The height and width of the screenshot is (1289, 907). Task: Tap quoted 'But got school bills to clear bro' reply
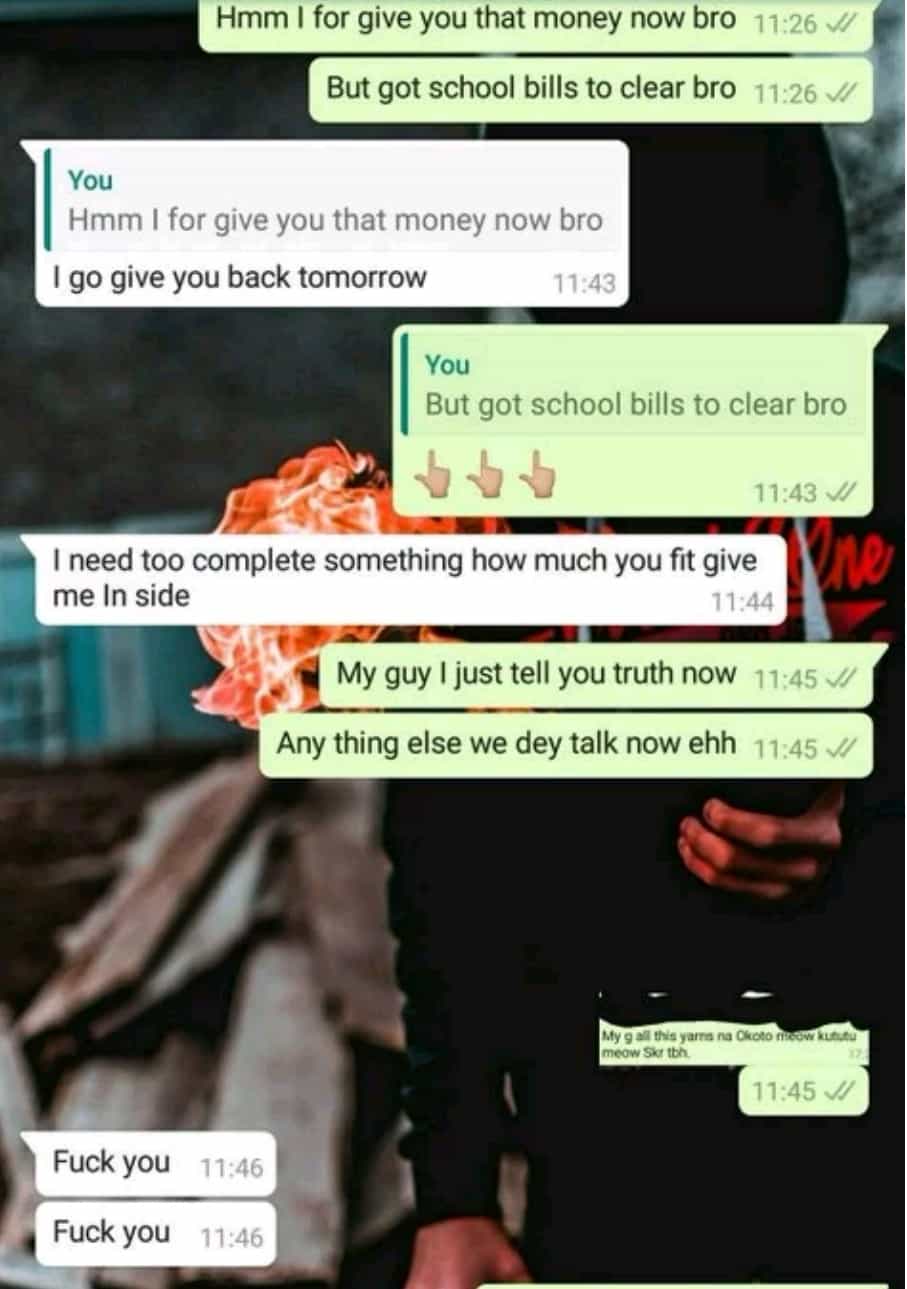tap(634, 386)
